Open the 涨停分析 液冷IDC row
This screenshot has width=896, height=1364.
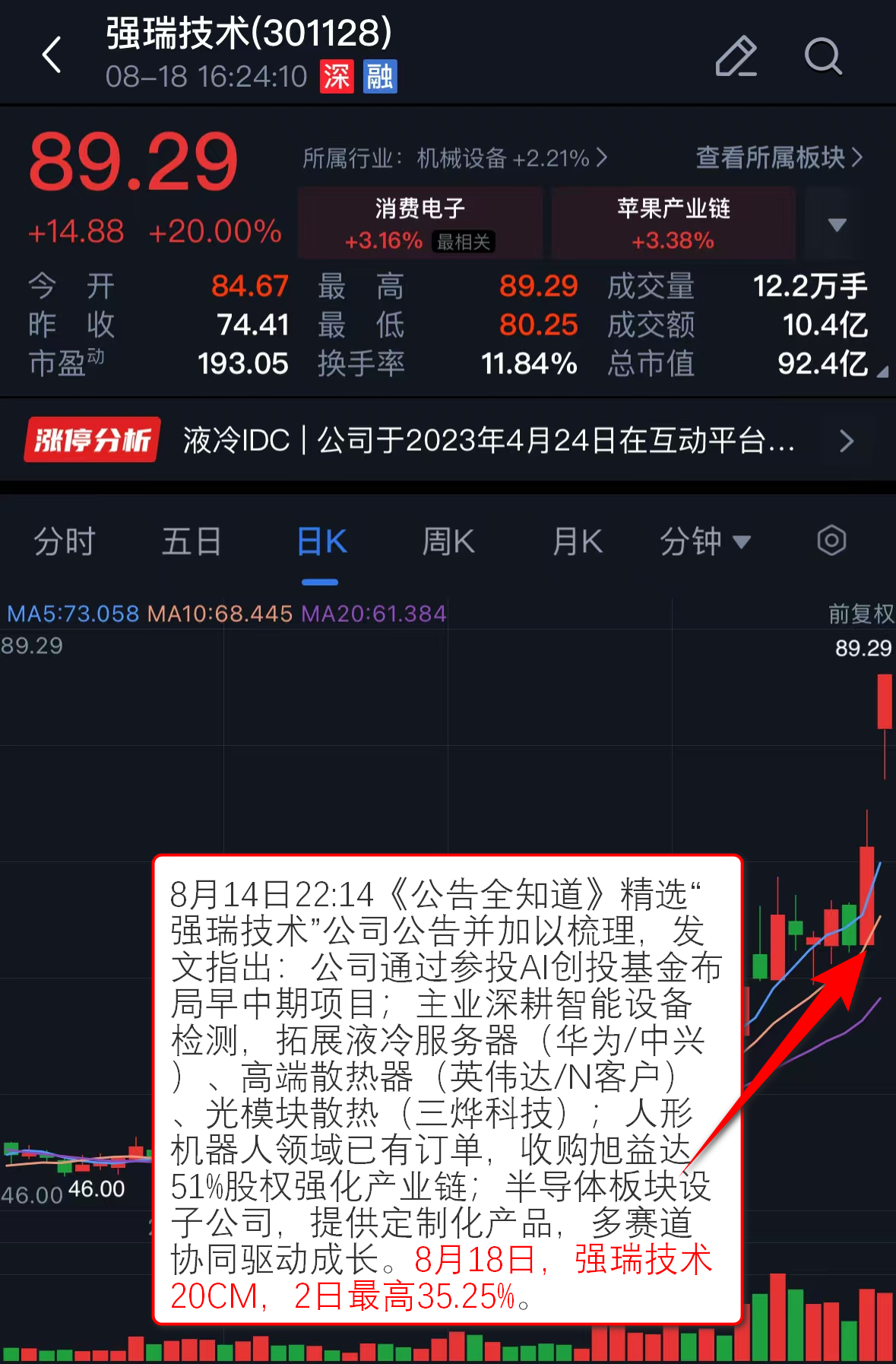click(448, 440)
